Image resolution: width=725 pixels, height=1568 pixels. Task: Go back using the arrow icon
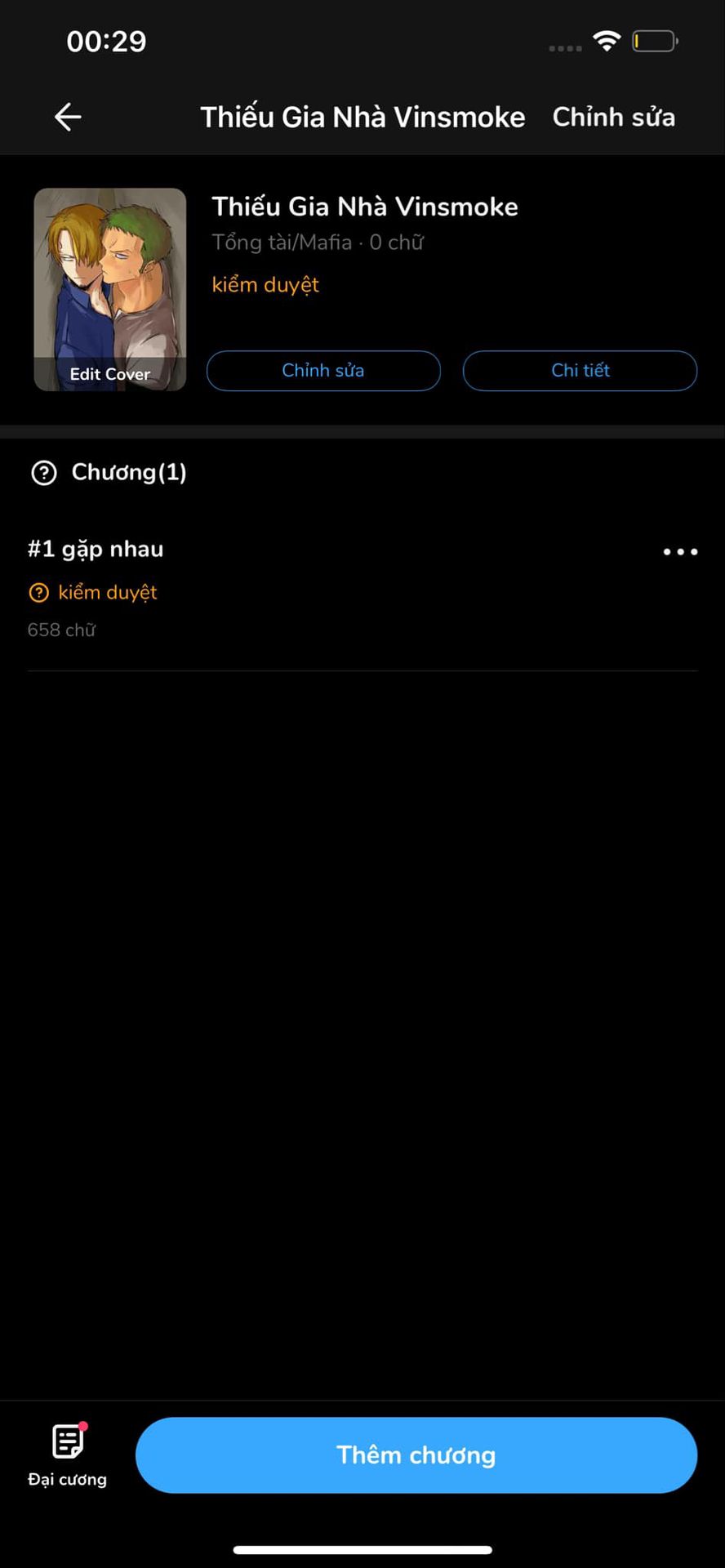click(x=68, y=117)
